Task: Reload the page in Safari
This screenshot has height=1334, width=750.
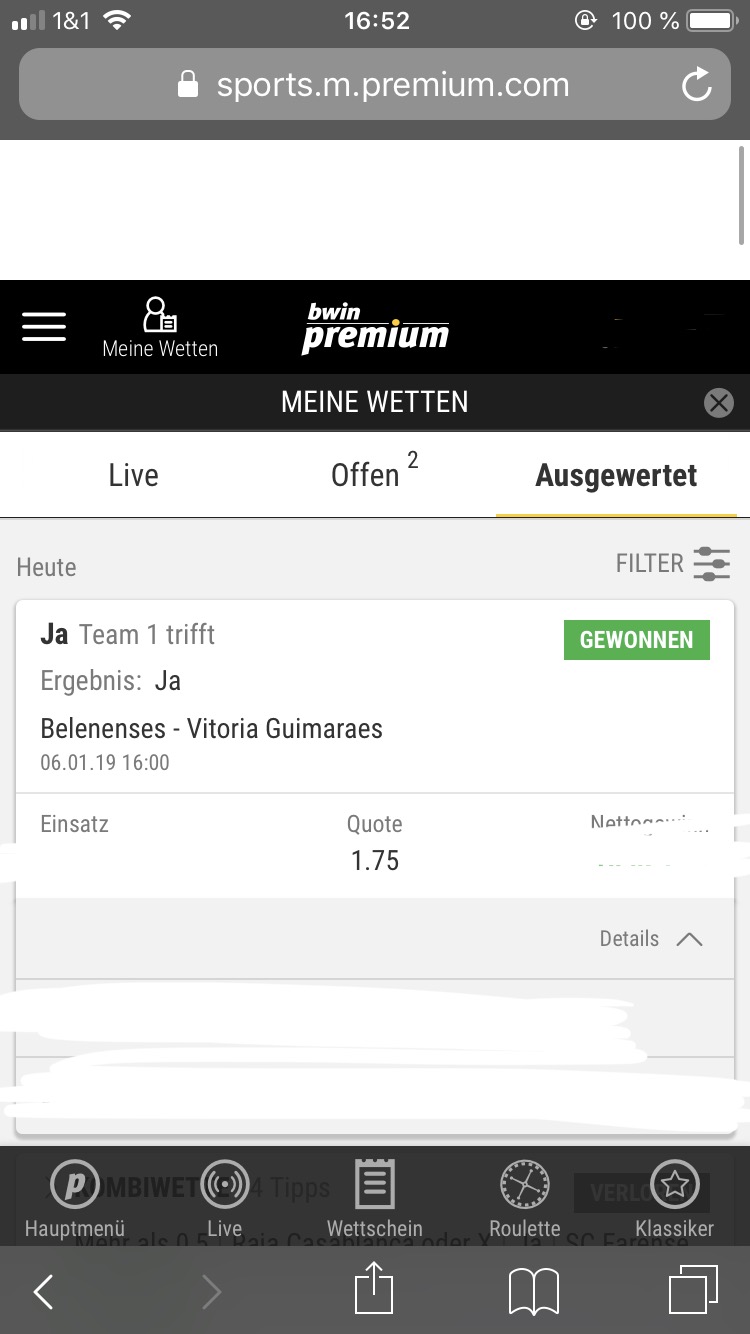Action: pos(697,85)
